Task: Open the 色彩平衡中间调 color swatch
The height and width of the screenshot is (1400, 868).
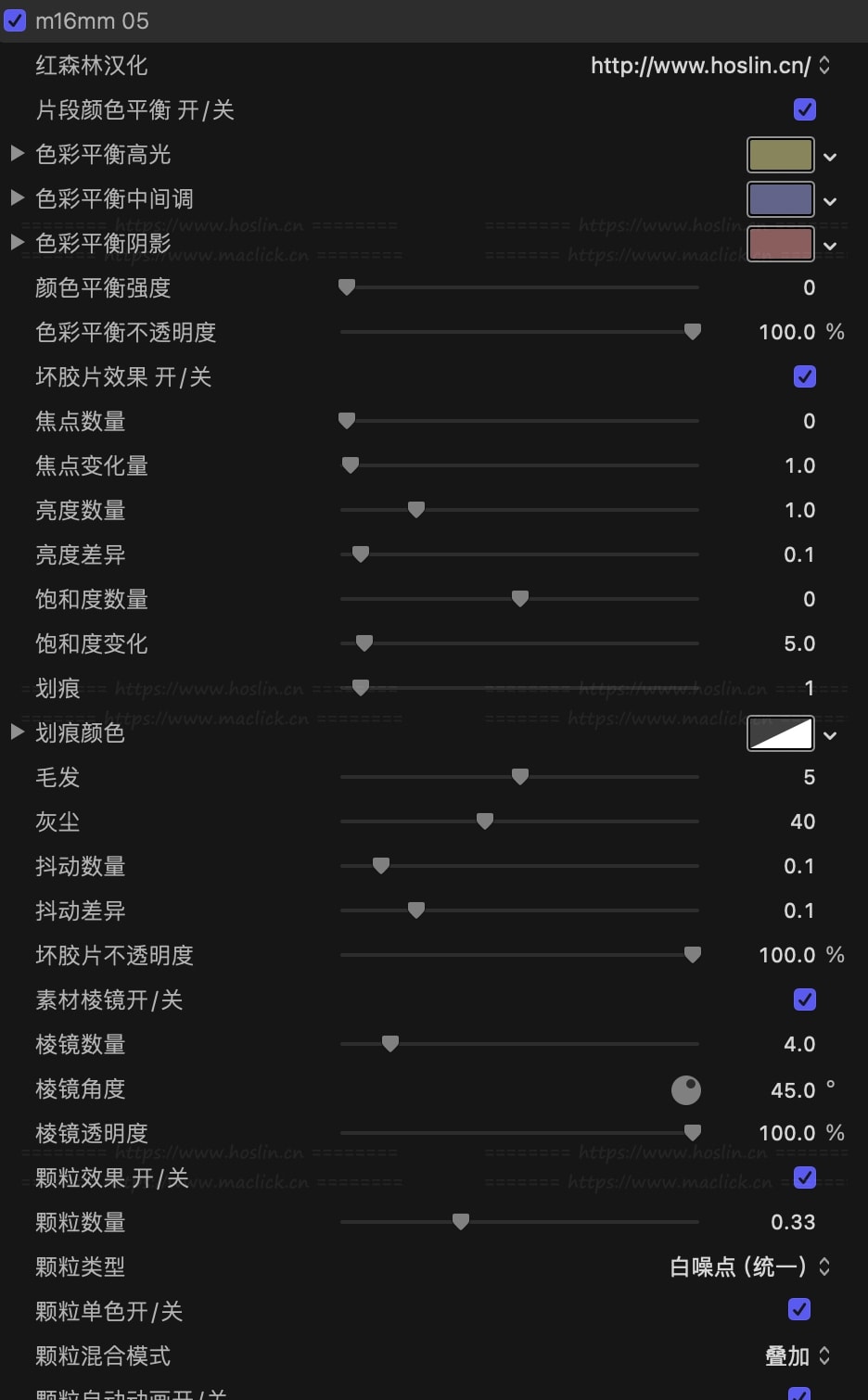Action: point(780,199)
